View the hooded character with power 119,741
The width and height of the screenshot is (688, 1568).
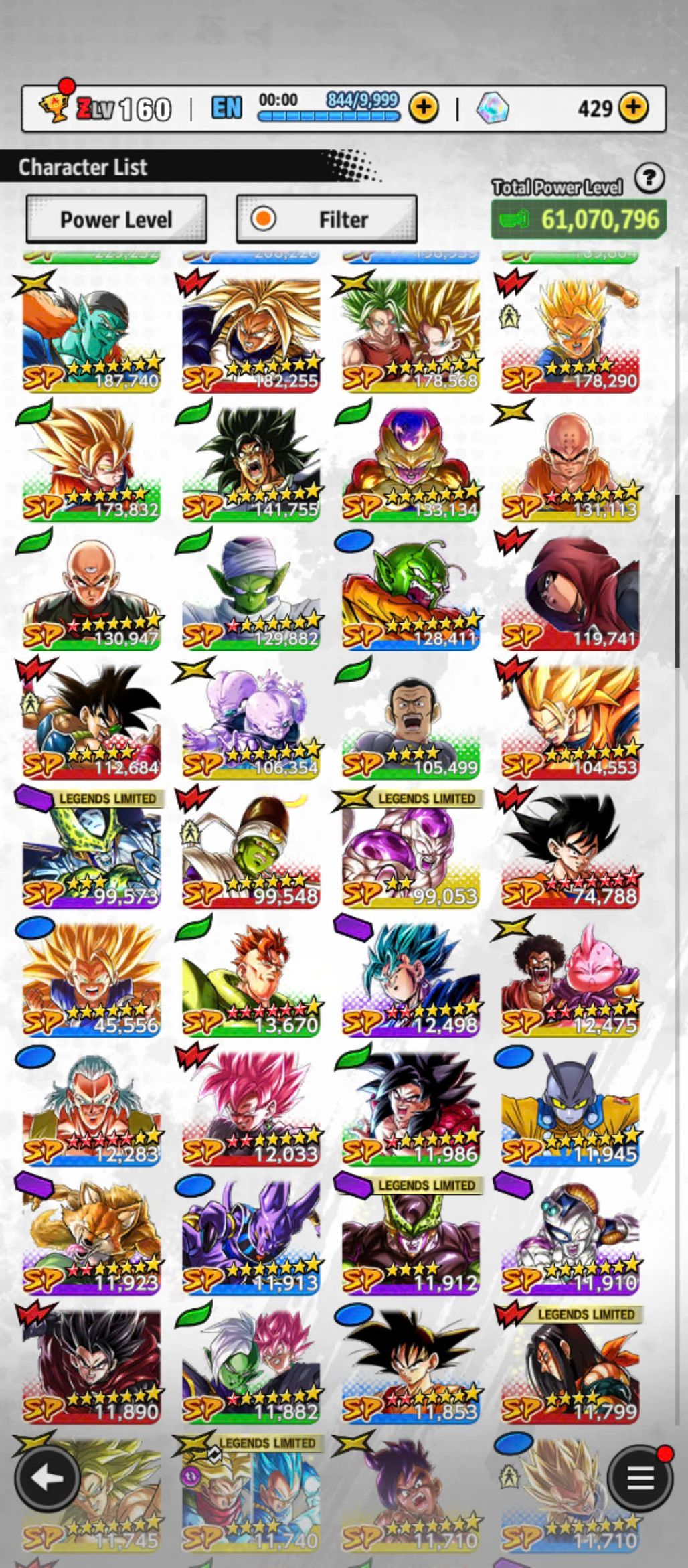[570, 593]
